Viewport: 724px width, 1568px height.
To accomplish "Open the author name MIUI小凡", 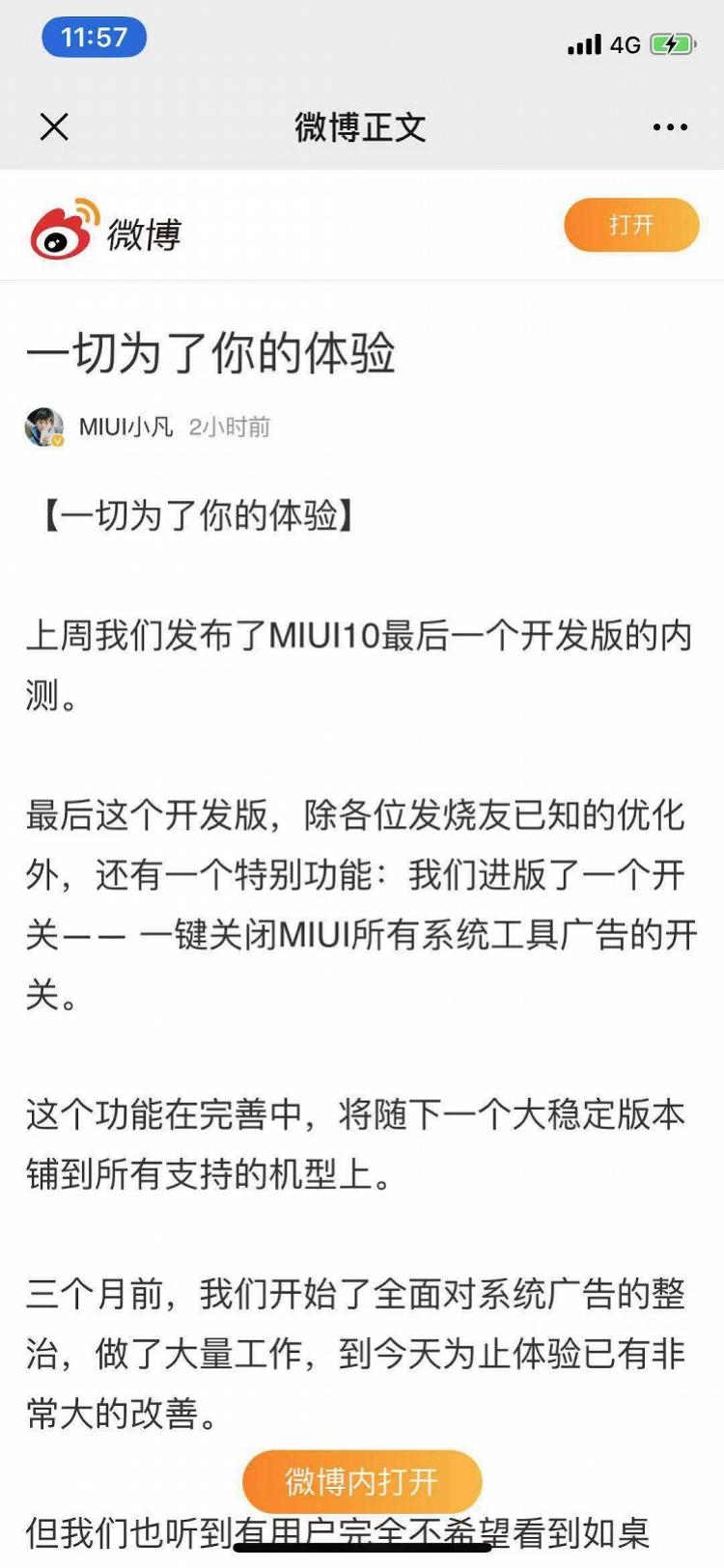I will tap(125, 426).
